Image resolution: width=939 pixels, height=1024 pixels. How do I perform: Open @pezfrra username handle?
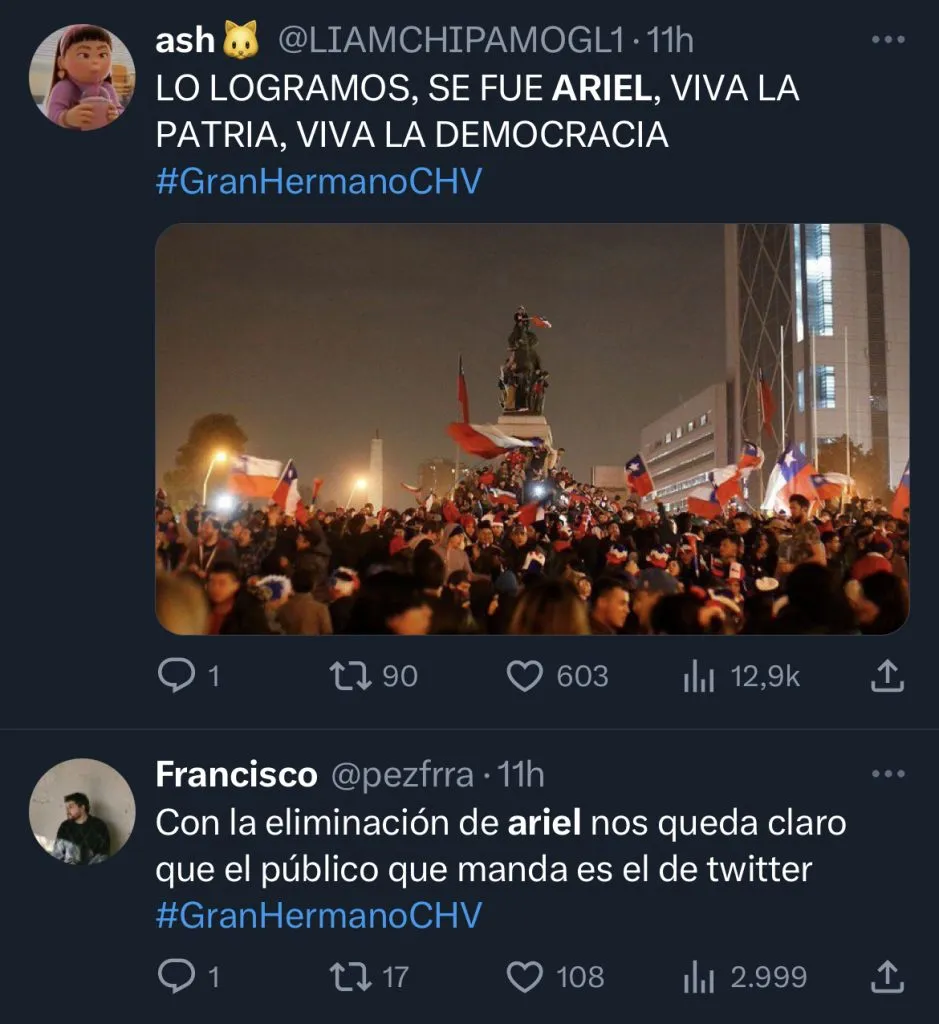click(402, 774)
